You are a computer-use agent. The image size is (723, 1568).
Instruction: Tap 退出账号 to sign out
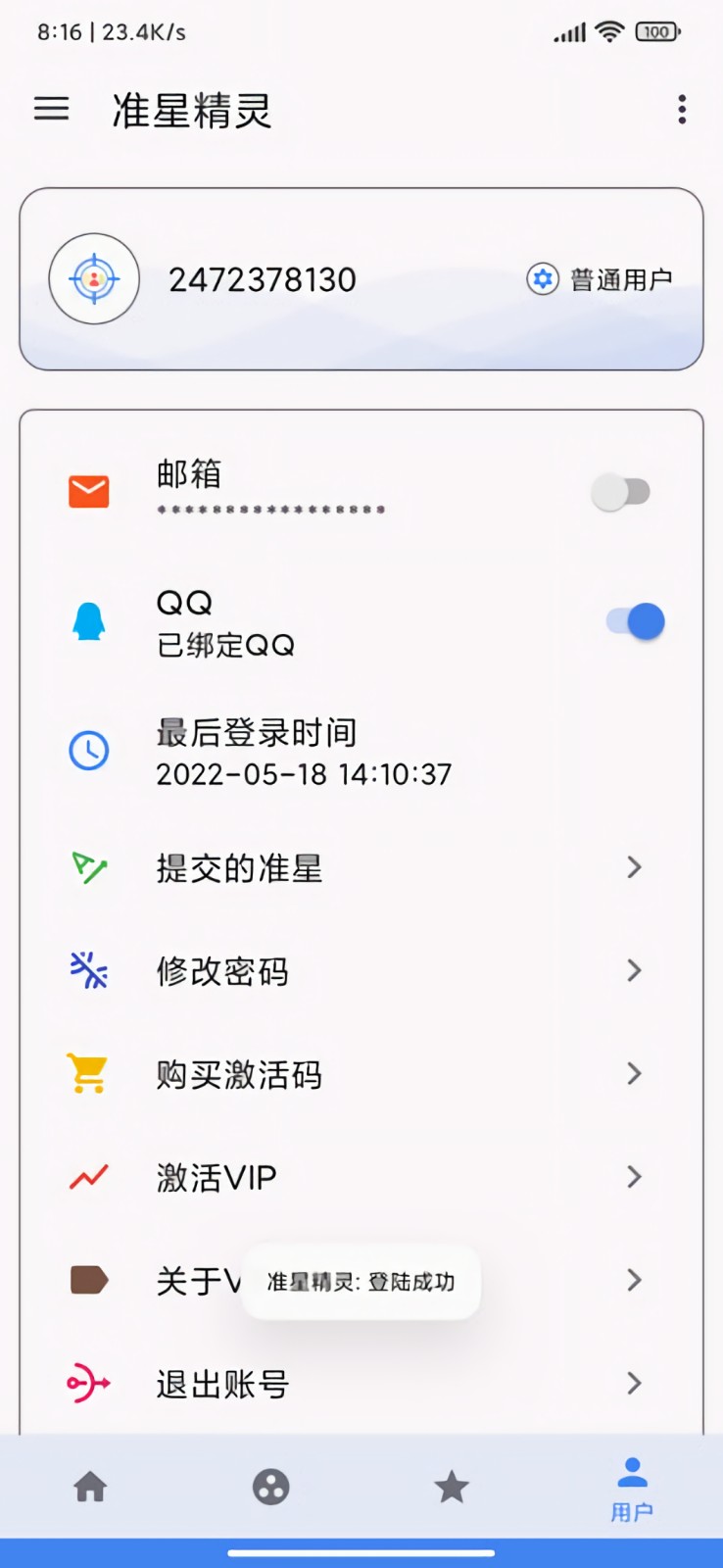[221, 1383]
